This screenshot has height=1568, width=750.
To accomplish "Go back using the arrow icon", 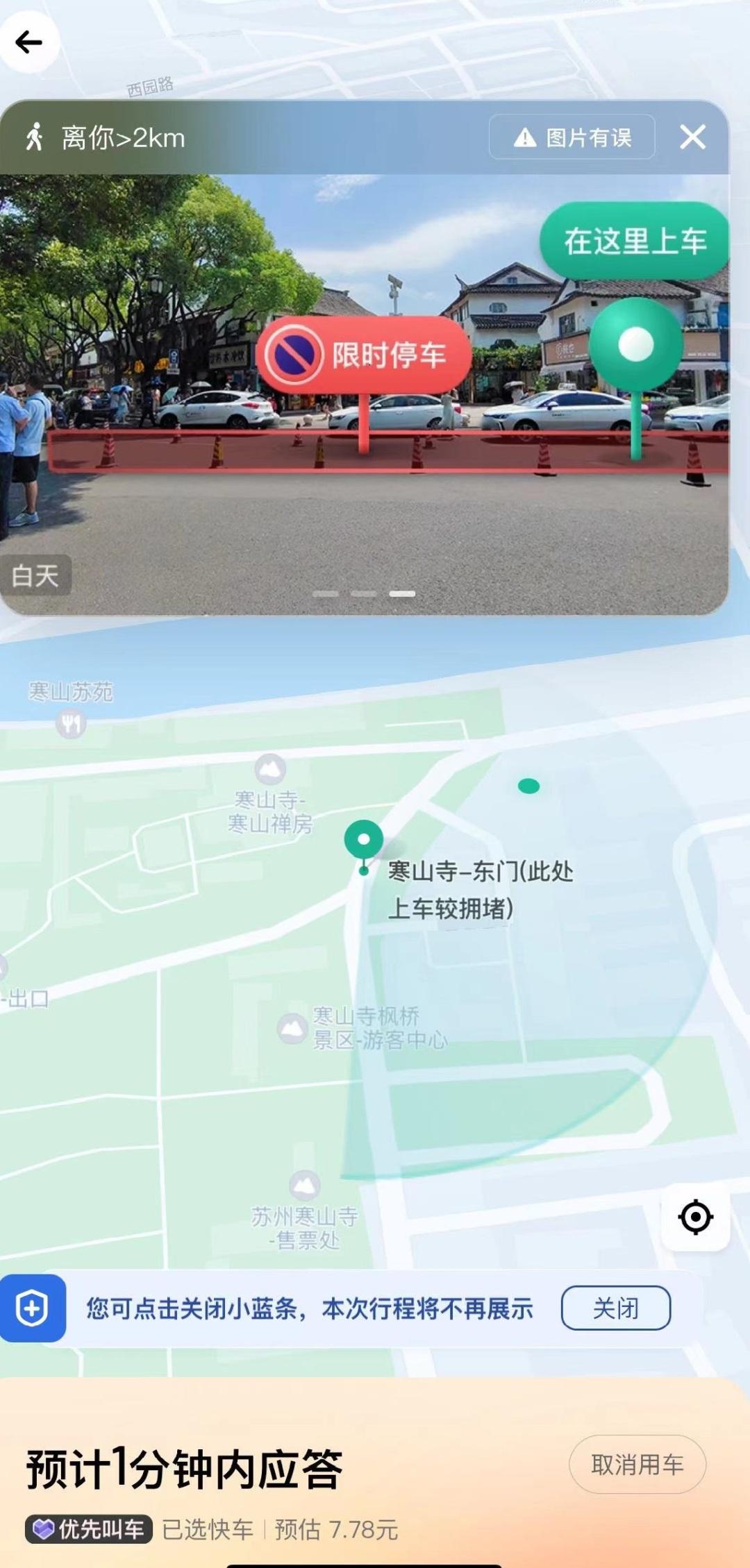I will [x=29, y=42].
